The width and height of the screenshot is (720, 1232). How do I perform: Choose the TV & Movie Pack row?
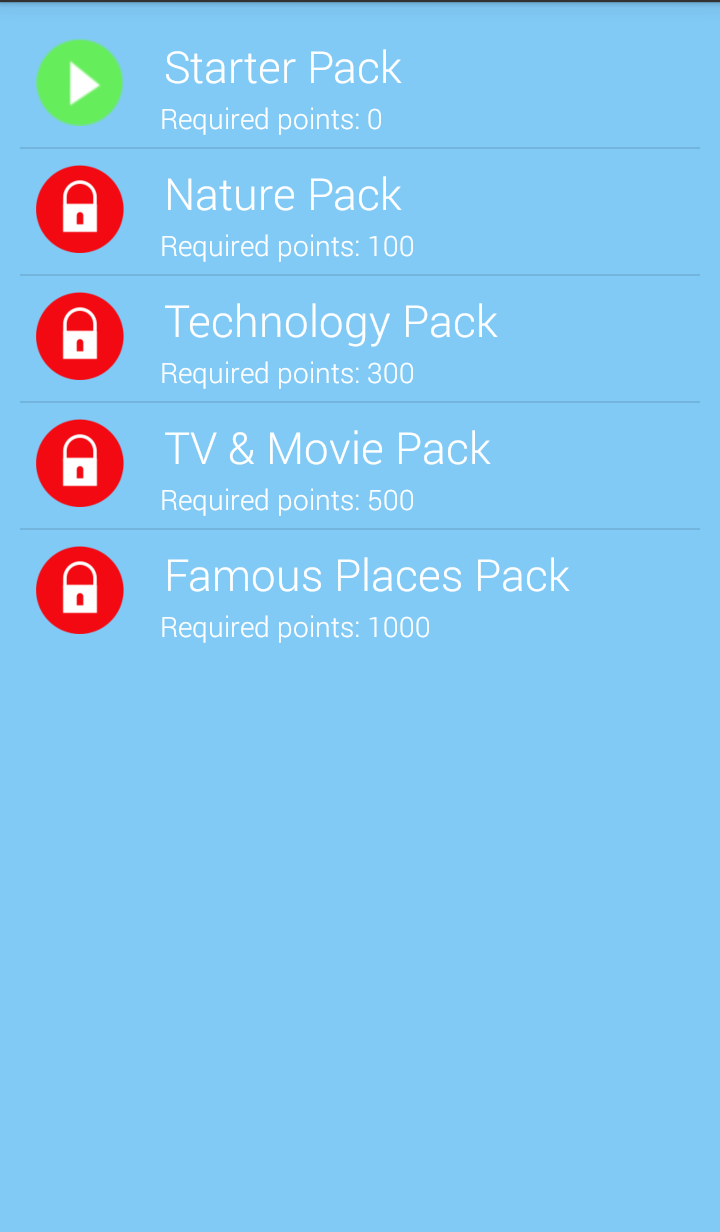[x=360, y=466]
